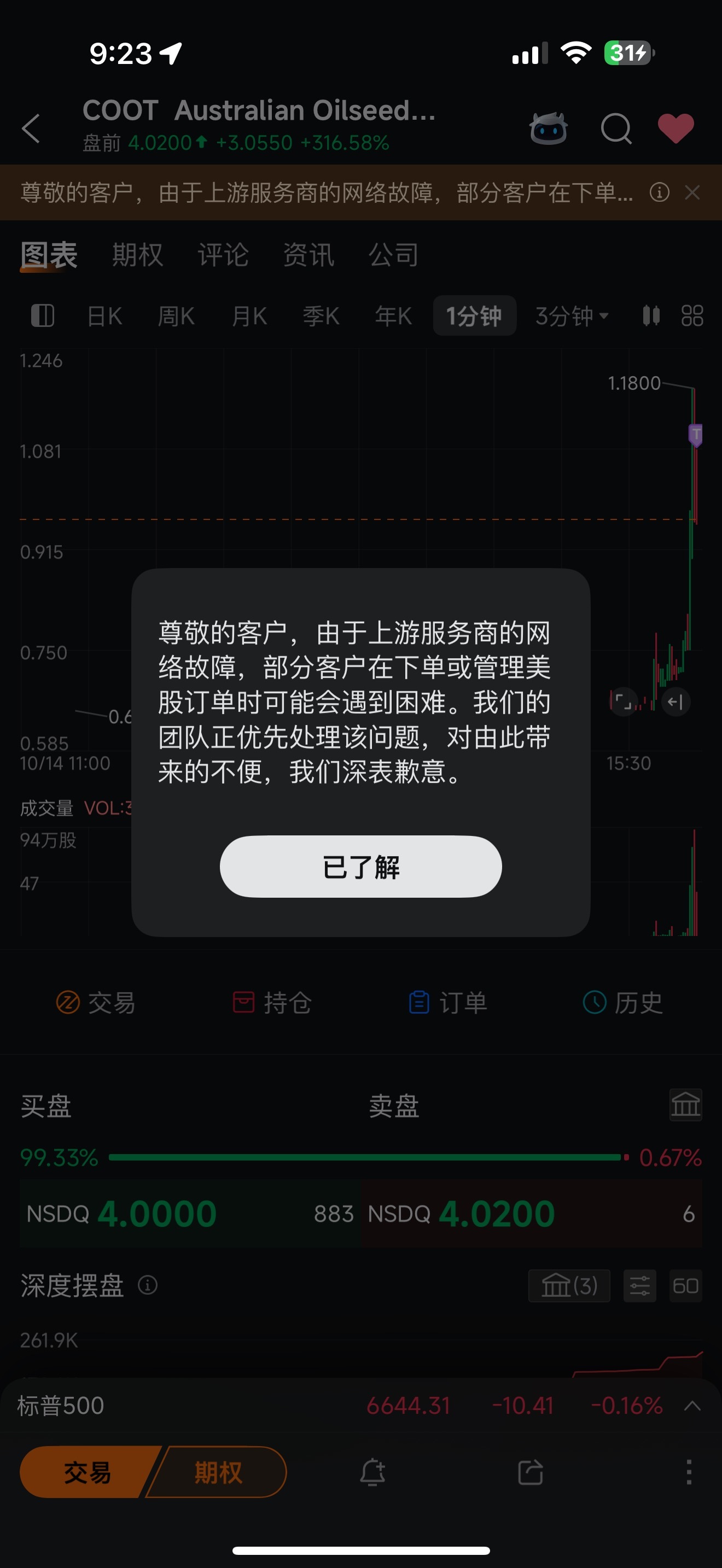Toggle the candlestick style icon
722x1568 pixels.
tap(650, 316)
